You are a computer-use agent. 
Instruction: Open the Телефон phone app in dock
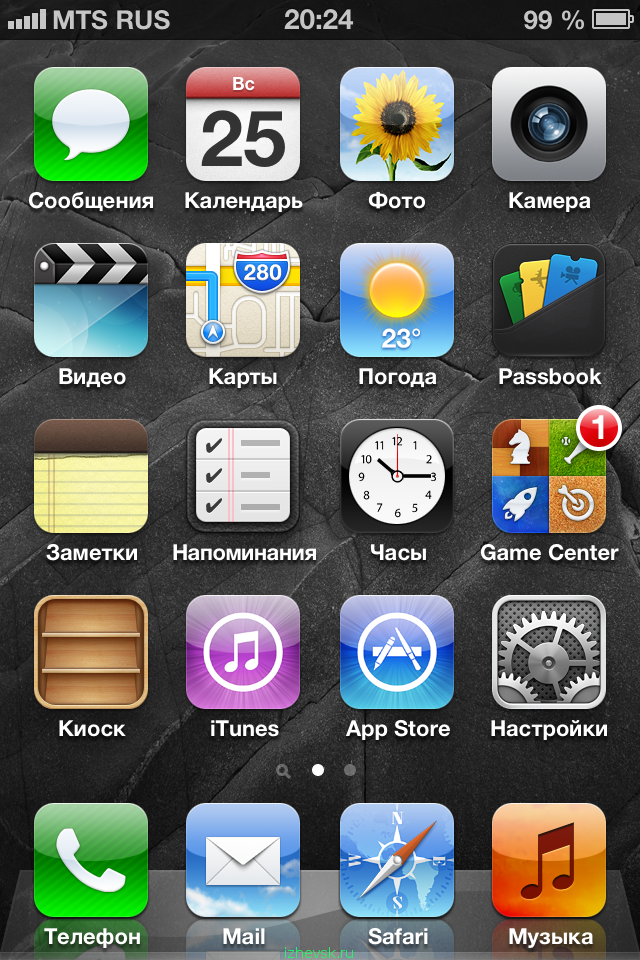coord(91,860)
